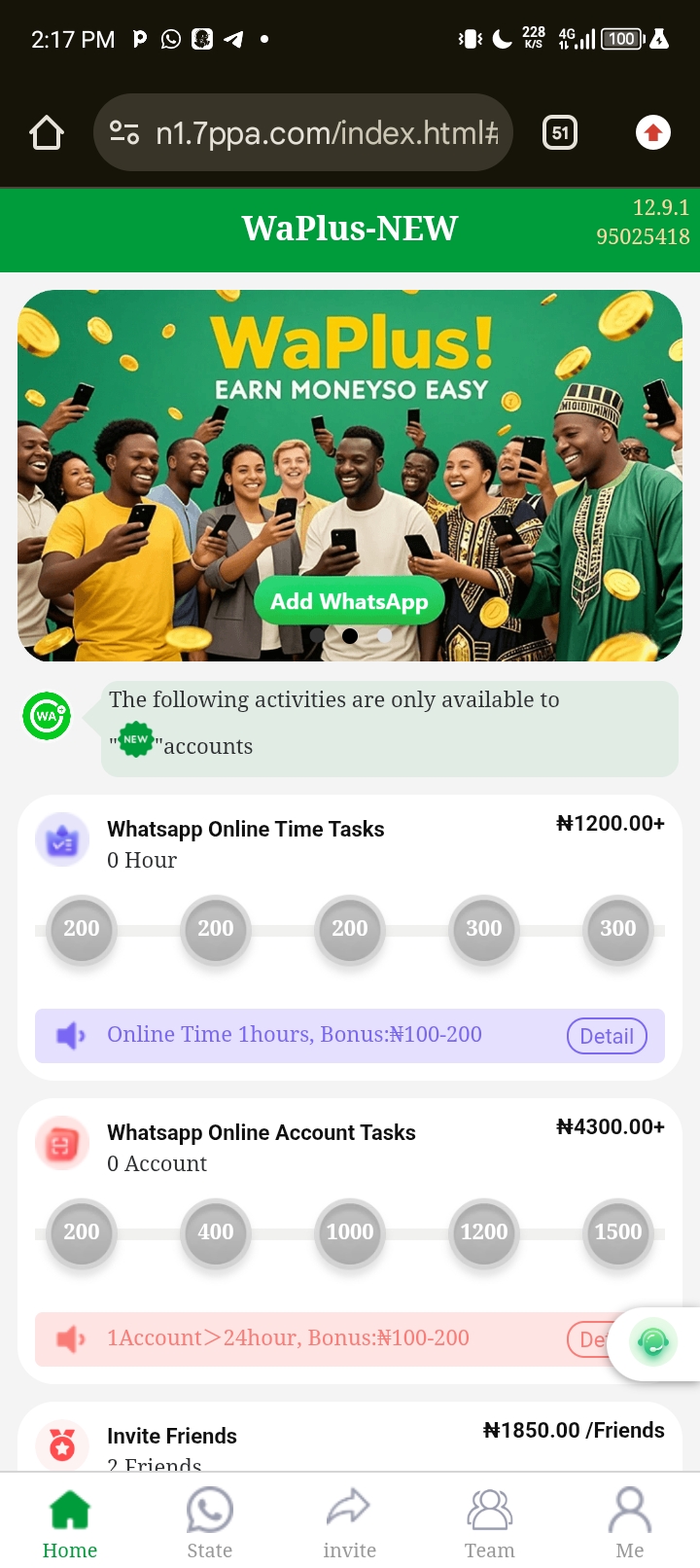Tap the Add WhatsApp button

click(x=349, y=602)
